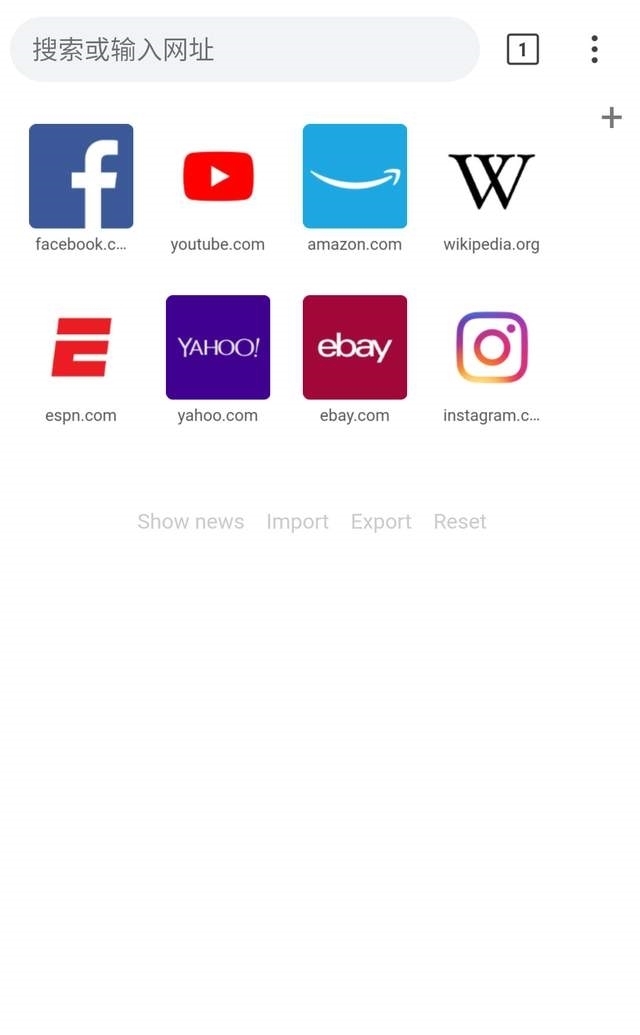
Task: Go to the amazon.com shortcut
Action: (355, 177)
